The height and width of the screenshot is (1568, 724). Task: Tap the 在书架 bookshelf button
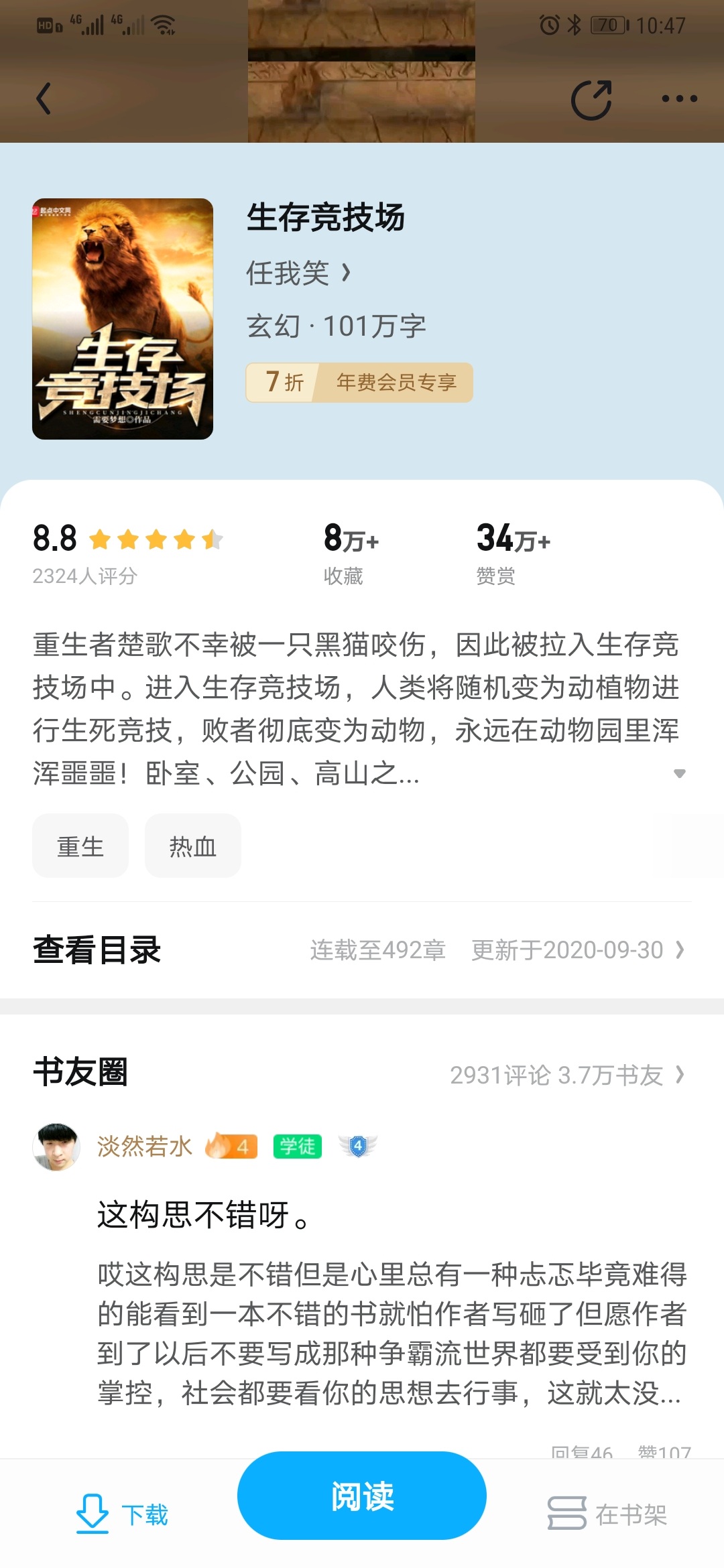607,1514
